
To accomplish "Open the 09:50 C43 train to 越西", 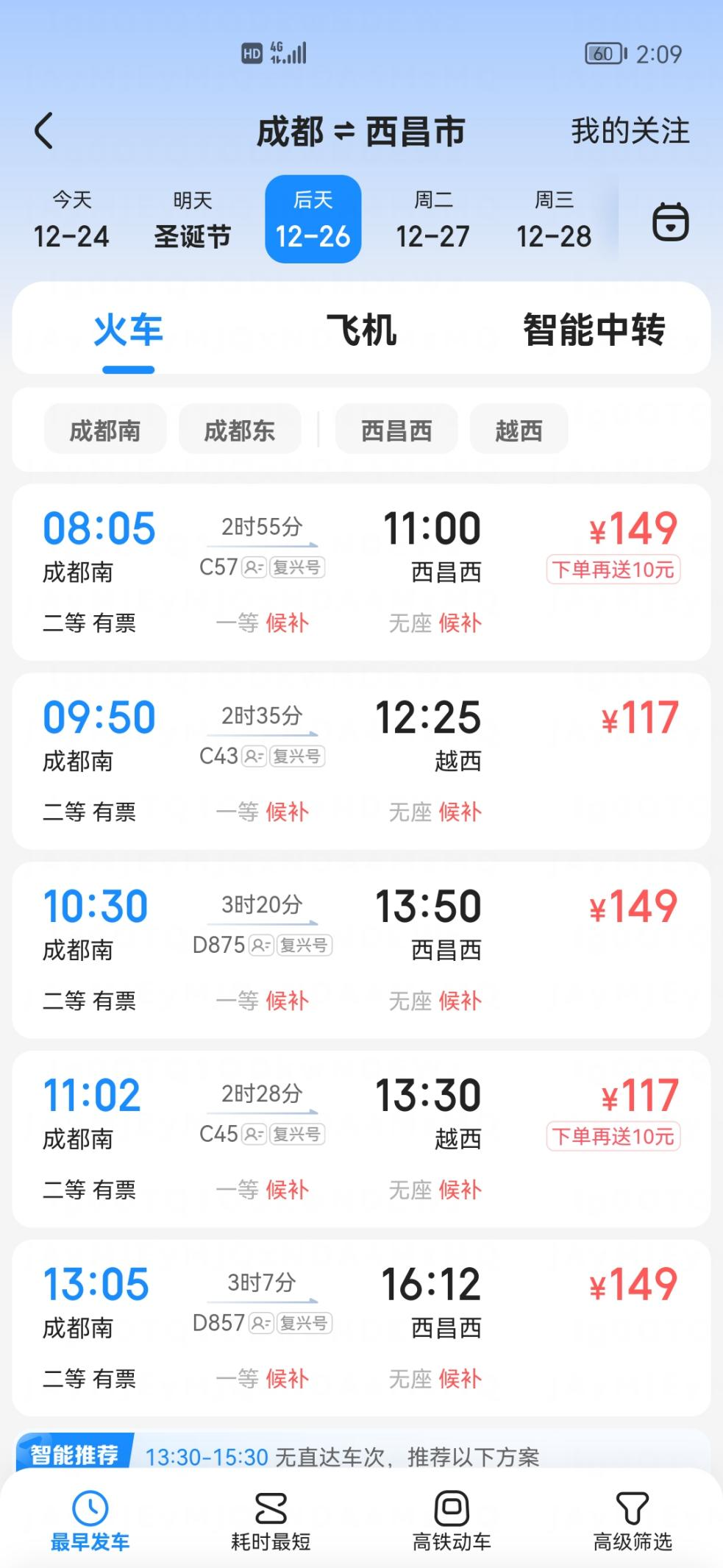I will coord(361,761).
